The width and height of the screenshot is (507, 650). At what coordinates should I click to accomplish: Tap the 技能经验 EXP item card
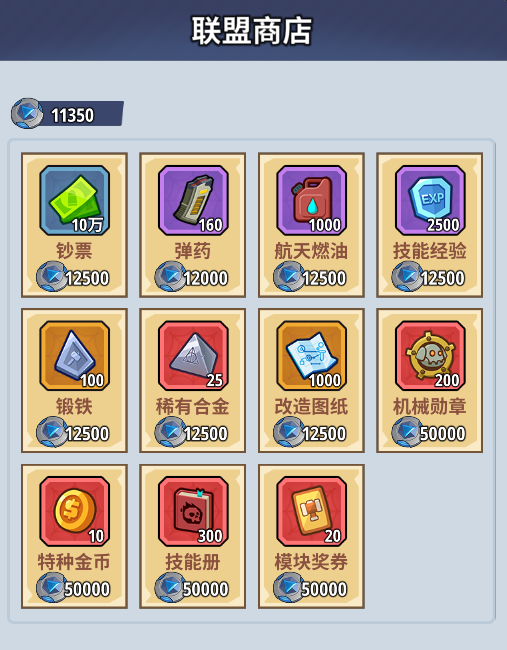pos(430,225)
